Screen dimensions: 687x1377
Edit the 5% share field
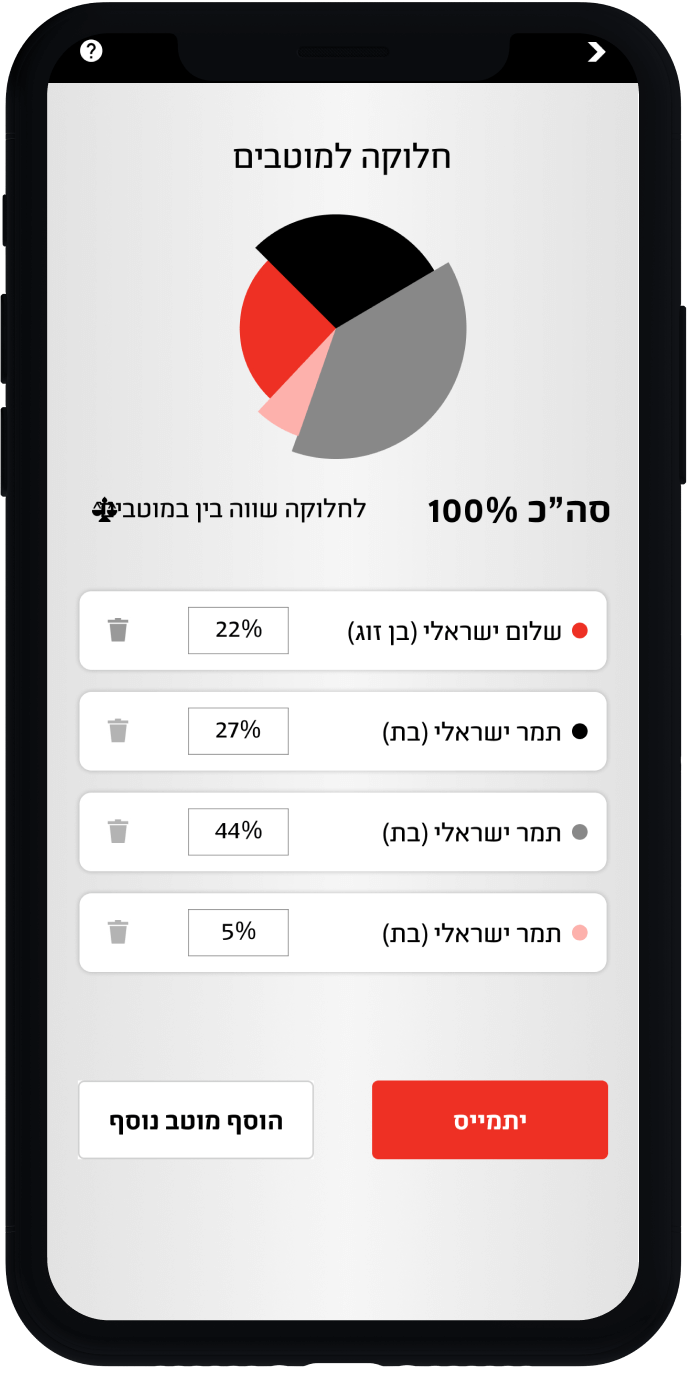pos(238,933)
